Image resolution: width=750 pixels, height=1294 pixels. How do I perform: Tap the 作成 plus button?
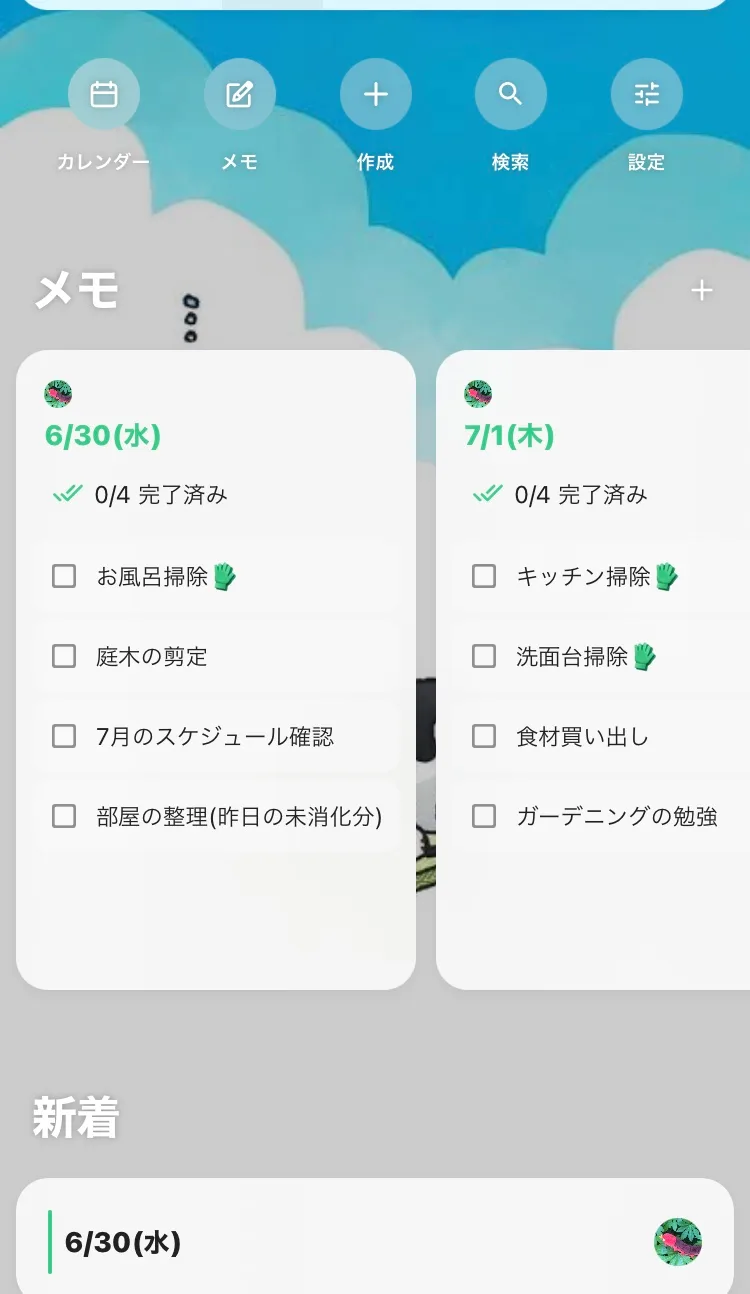[376, 95]
